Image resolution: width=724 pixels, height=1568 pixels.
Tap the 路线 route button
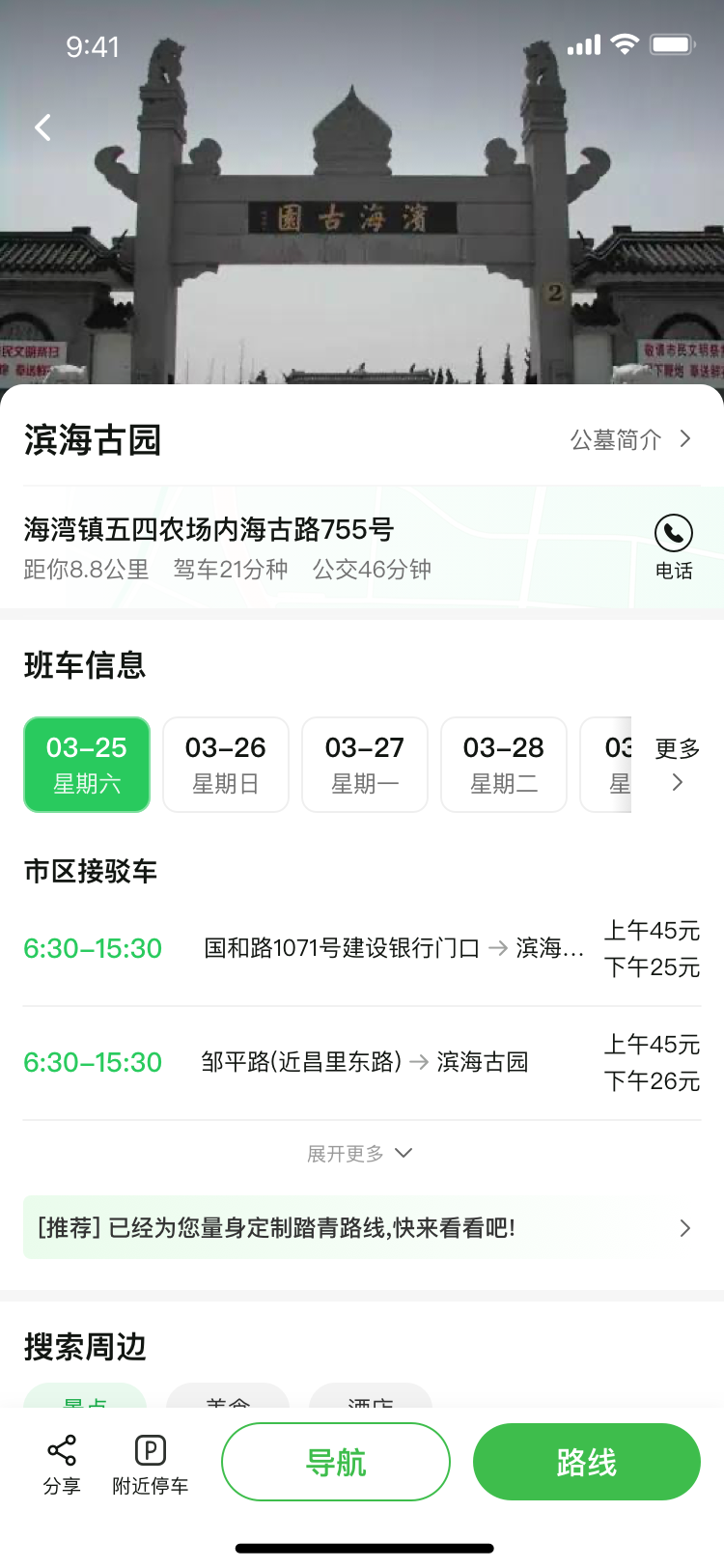click(586, 1462)
